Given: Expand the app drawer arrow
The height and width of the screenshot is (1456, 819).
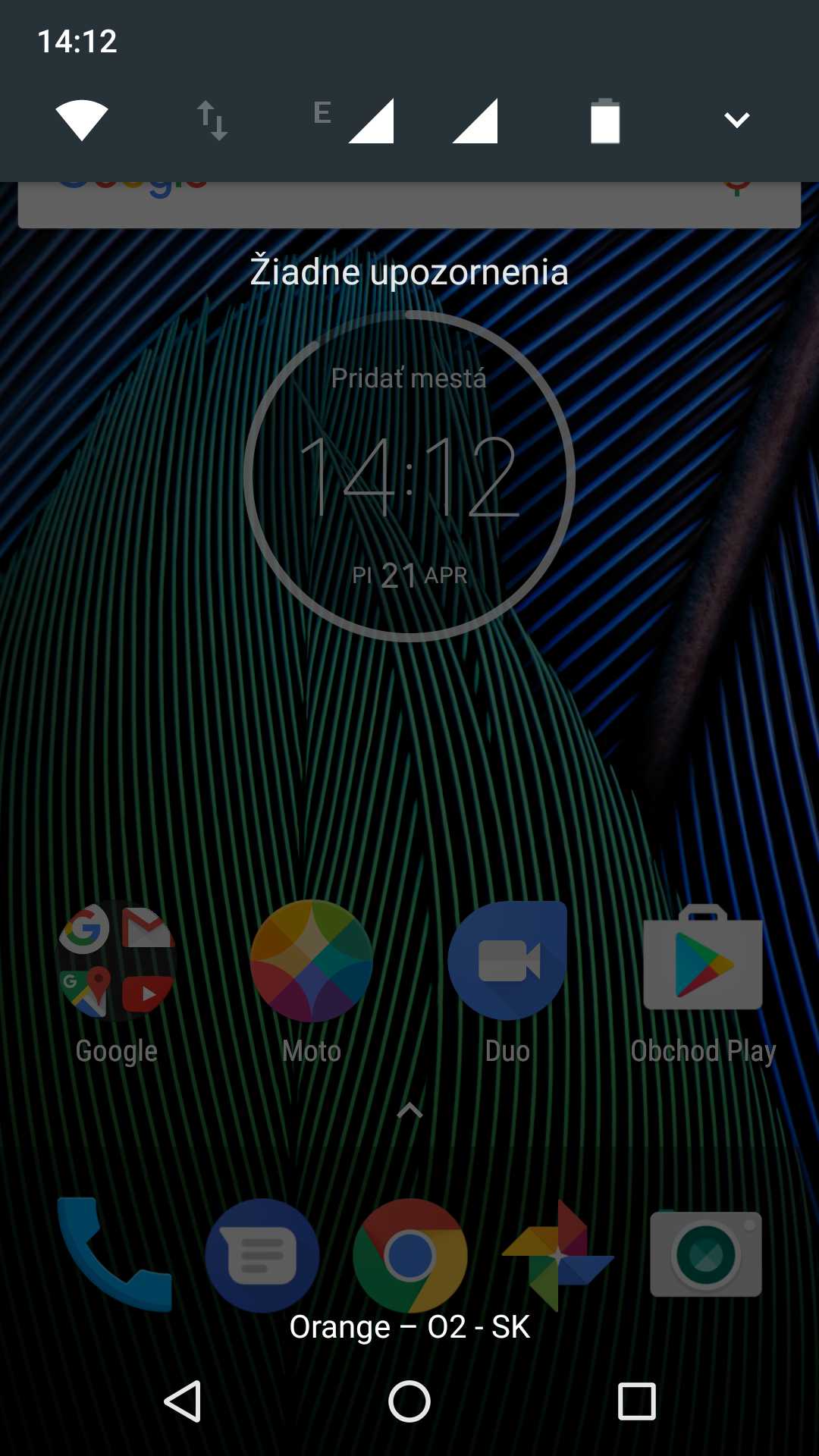Looking at the screenshot, I should point(409,1111).
